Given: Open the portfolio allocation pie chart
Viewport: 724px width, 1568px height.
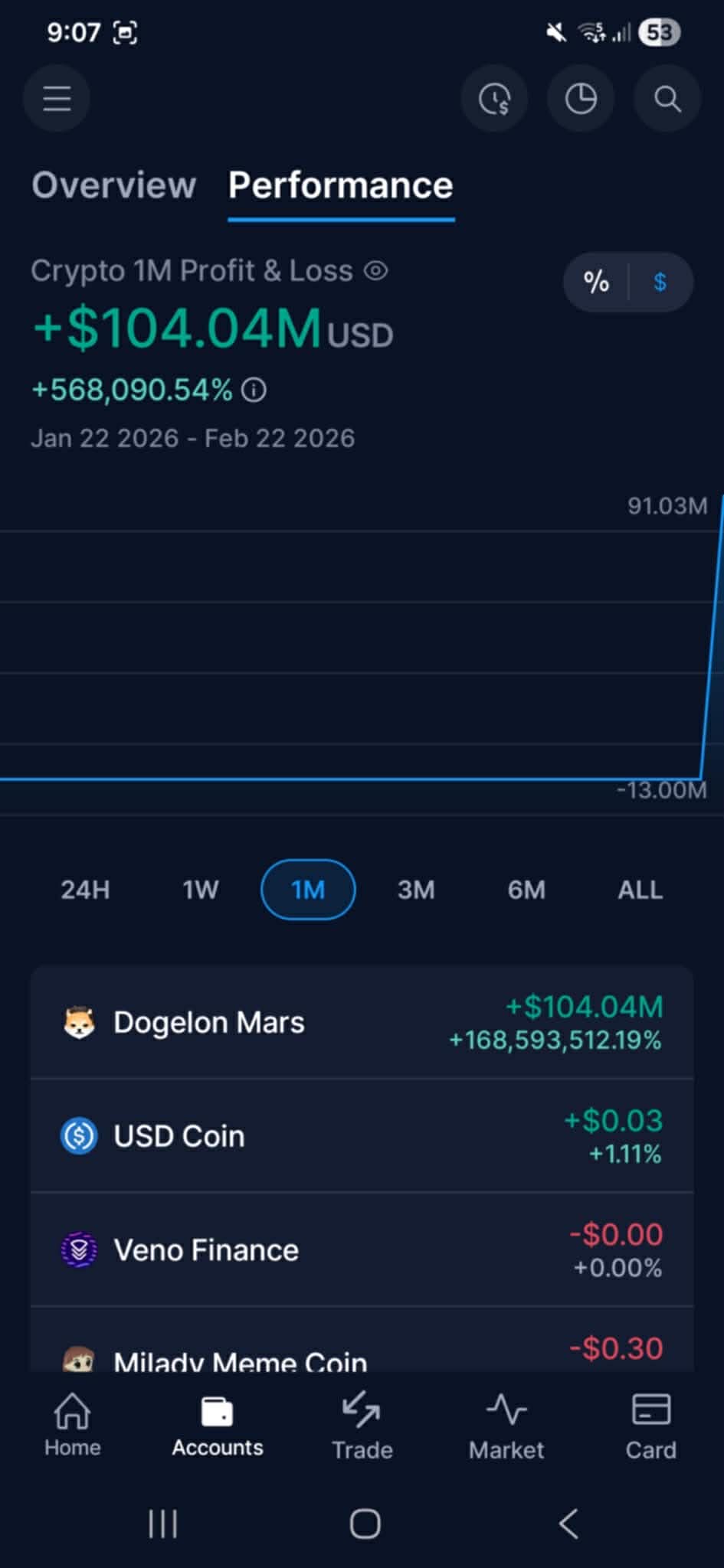Looking at the screenshot, I should tap(581, 99).
